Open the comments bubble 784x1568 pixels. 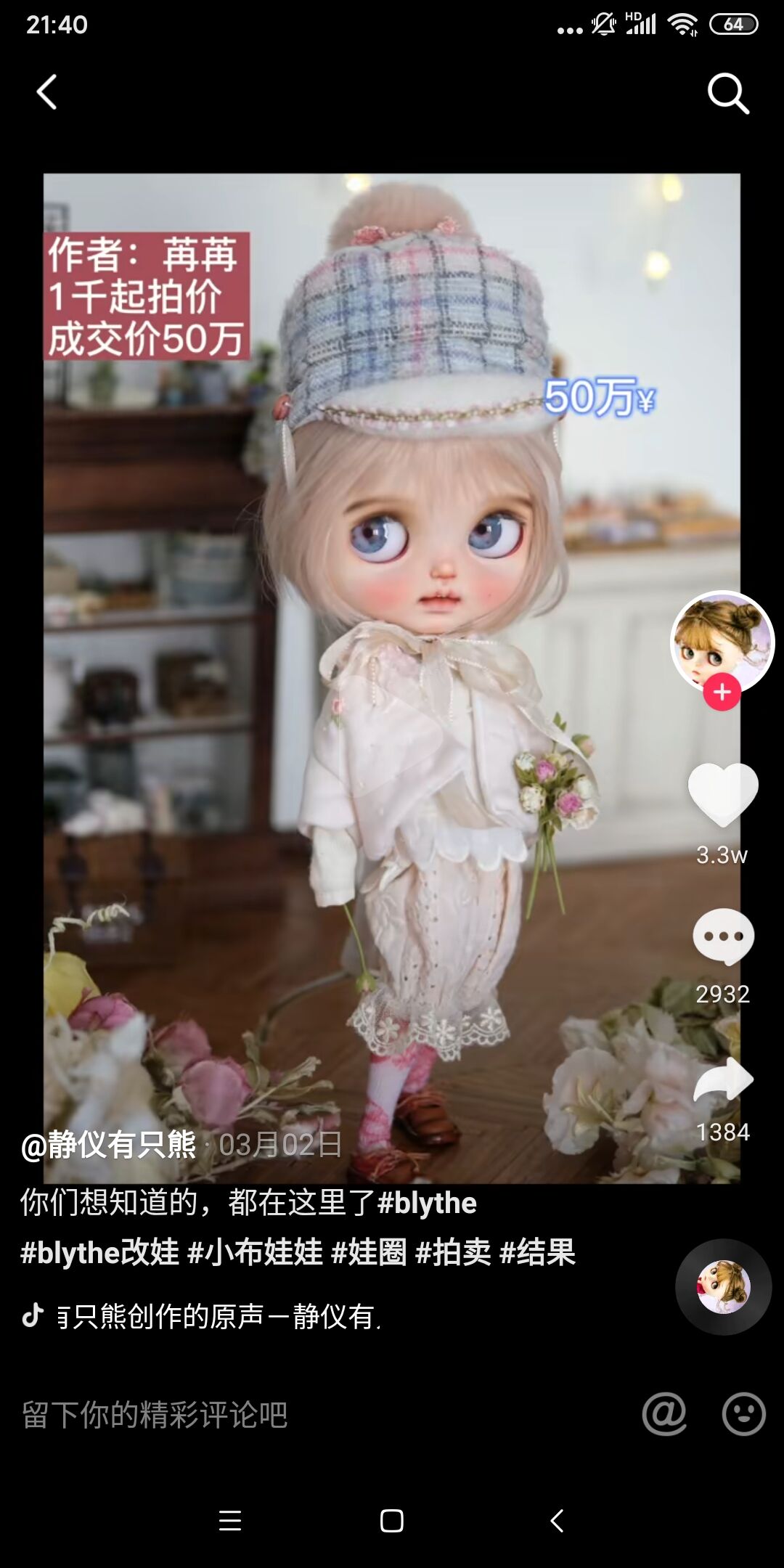[x=723, y=936]
